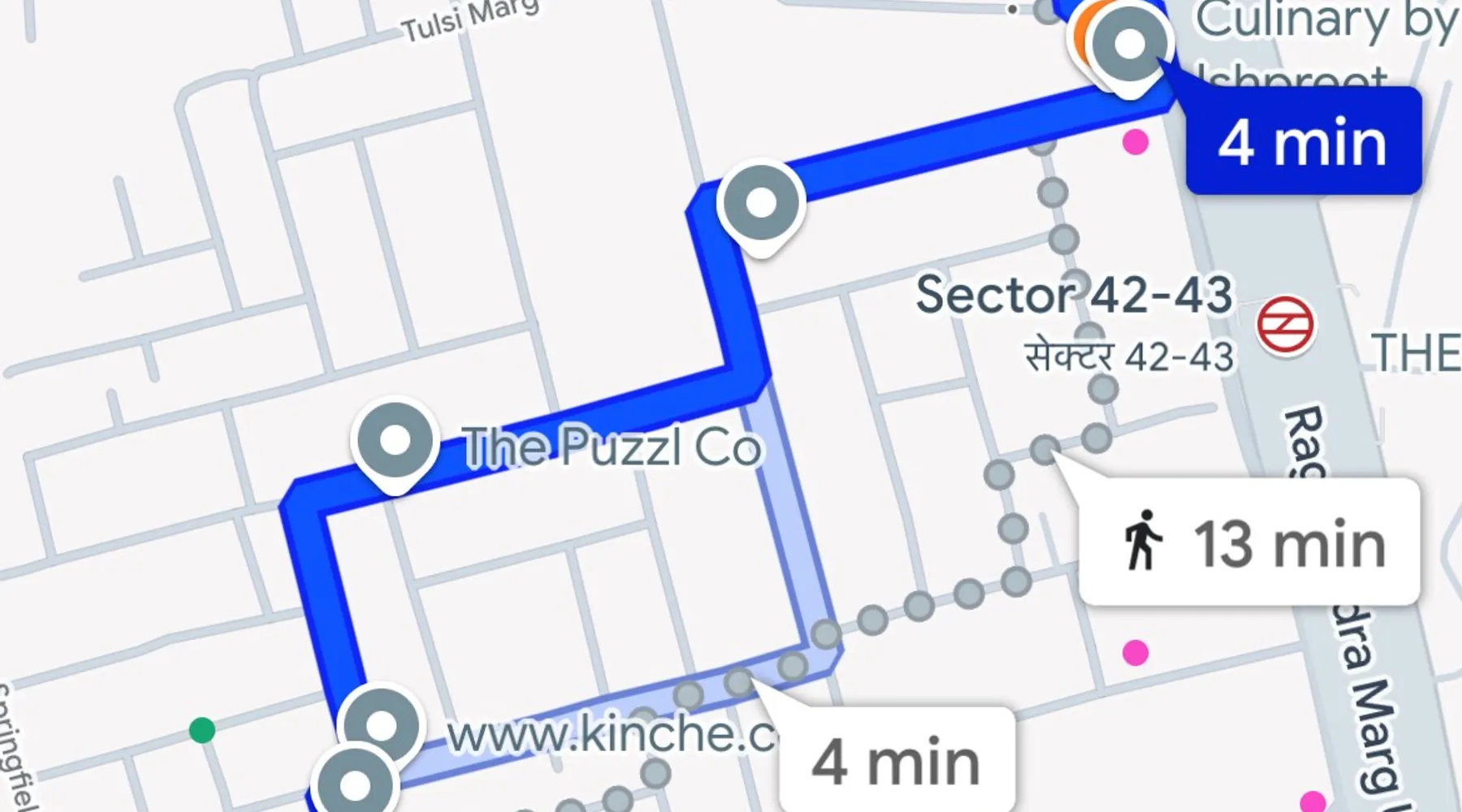
Task: Open The Puzzl Co place pin
Action: 395,442
